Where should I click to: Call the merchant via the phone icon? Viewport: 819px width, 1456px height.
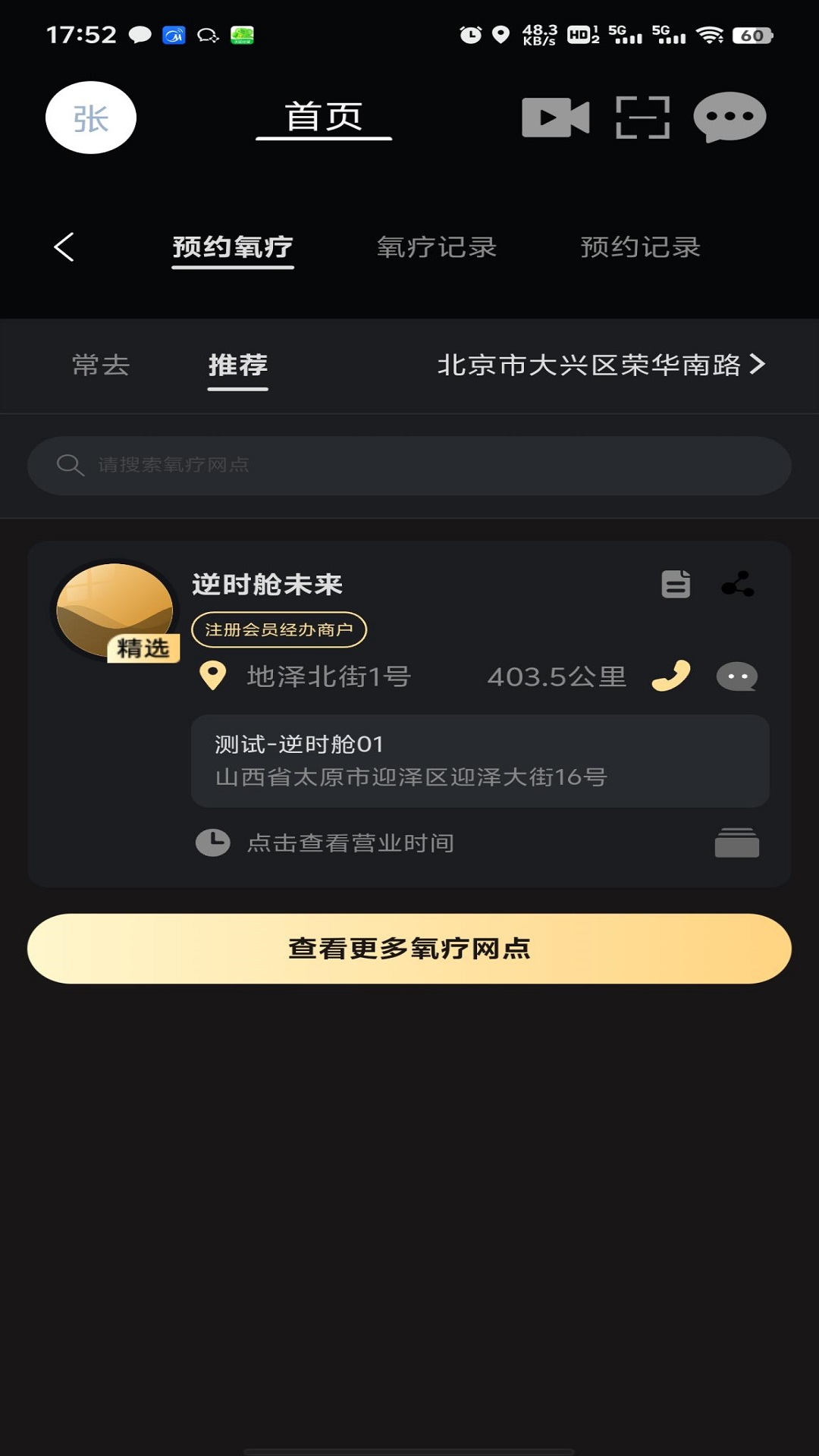[x=672, y=677]
